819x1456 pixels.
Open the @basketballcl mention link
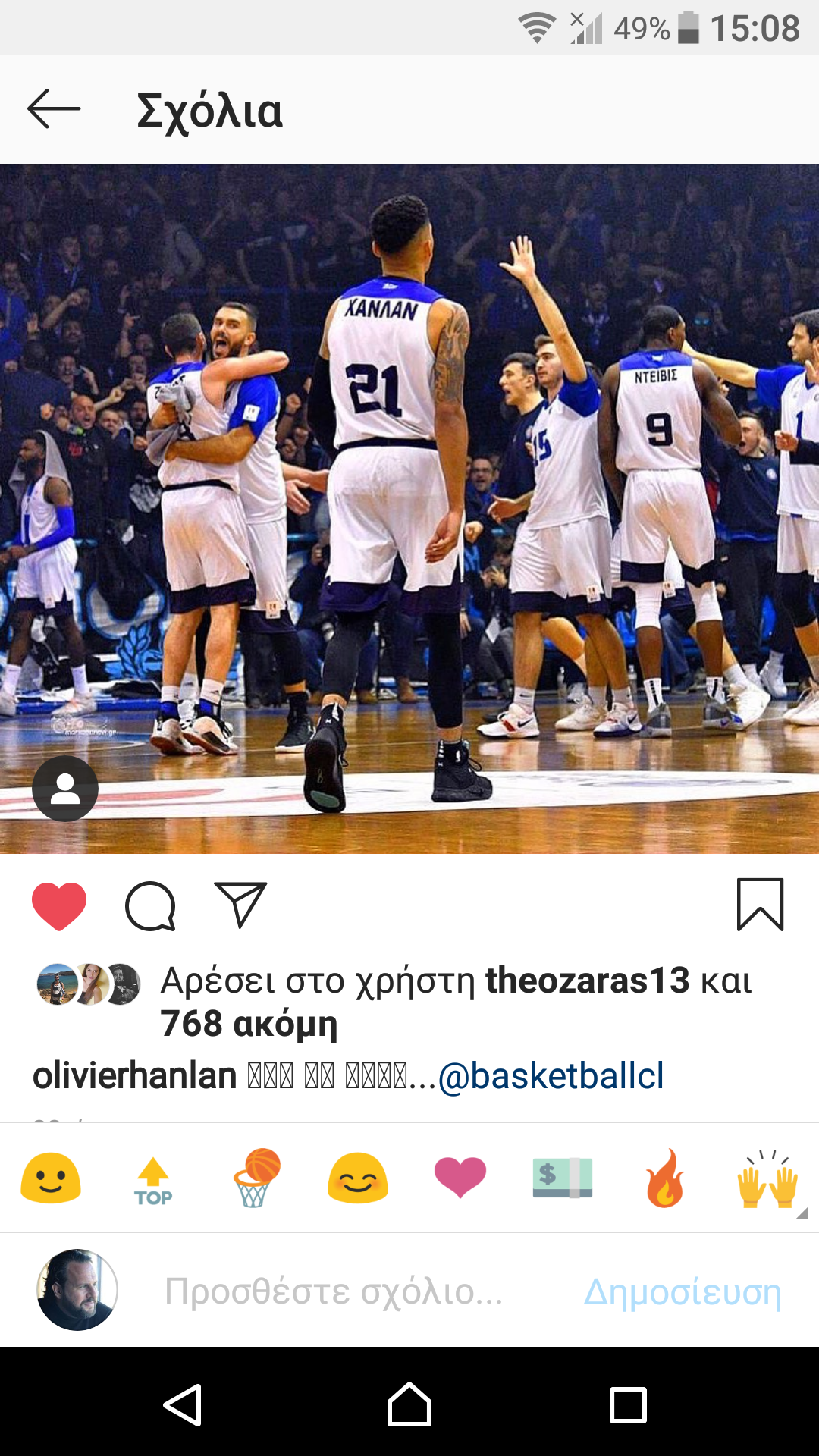pyautogui.click(x=551, y=1076)
